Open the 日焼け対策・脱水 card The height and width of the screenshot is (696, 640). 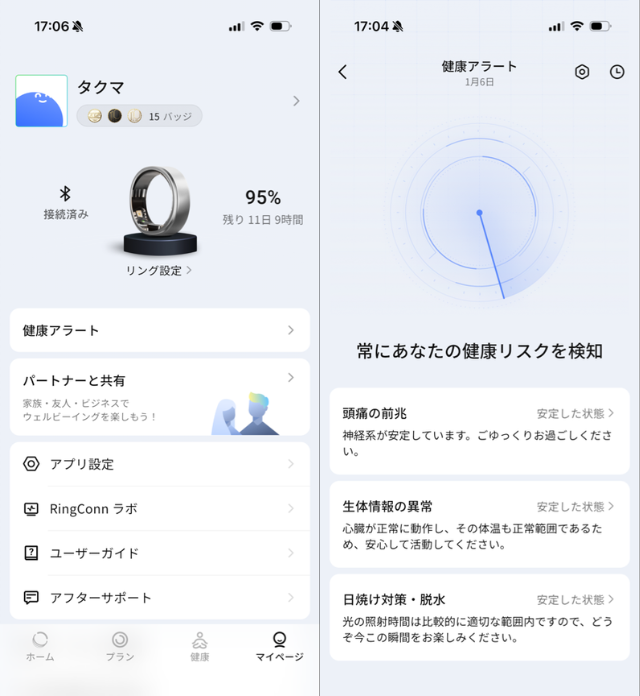pyautogui.click(x=480, y=617)
